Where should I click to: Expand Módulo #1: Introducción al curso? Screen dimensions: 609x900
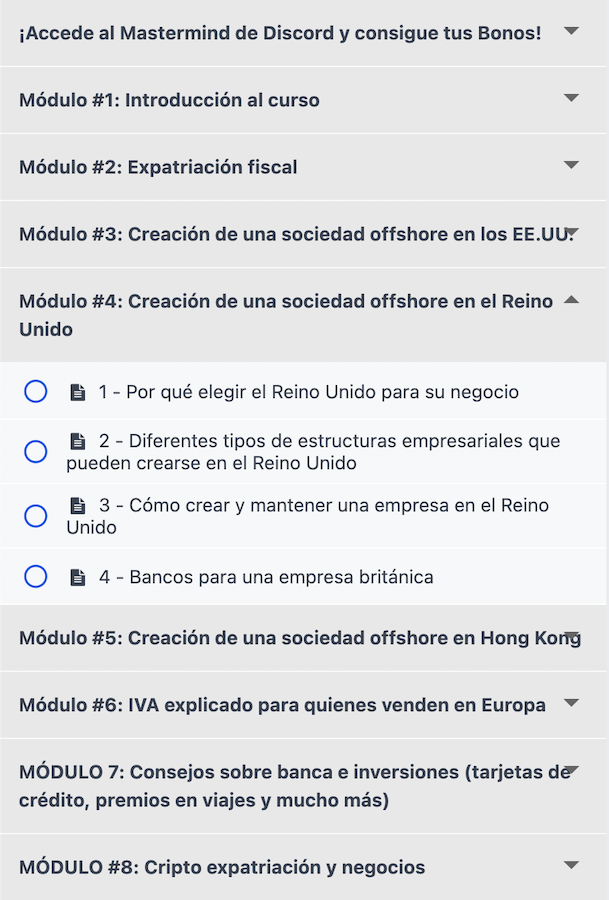coord(170,100)
